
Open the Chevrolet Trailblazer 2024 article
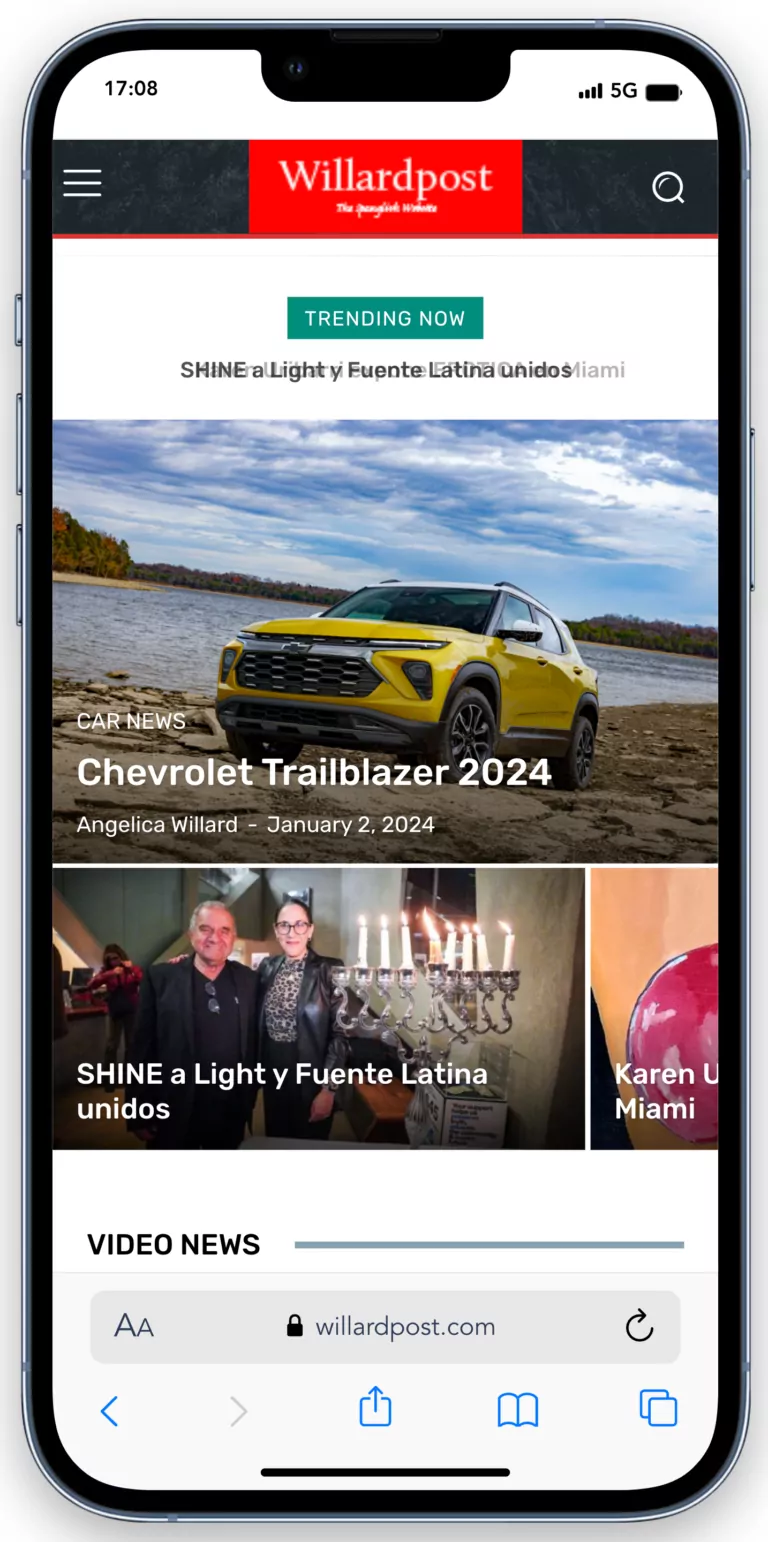(314, 772)
